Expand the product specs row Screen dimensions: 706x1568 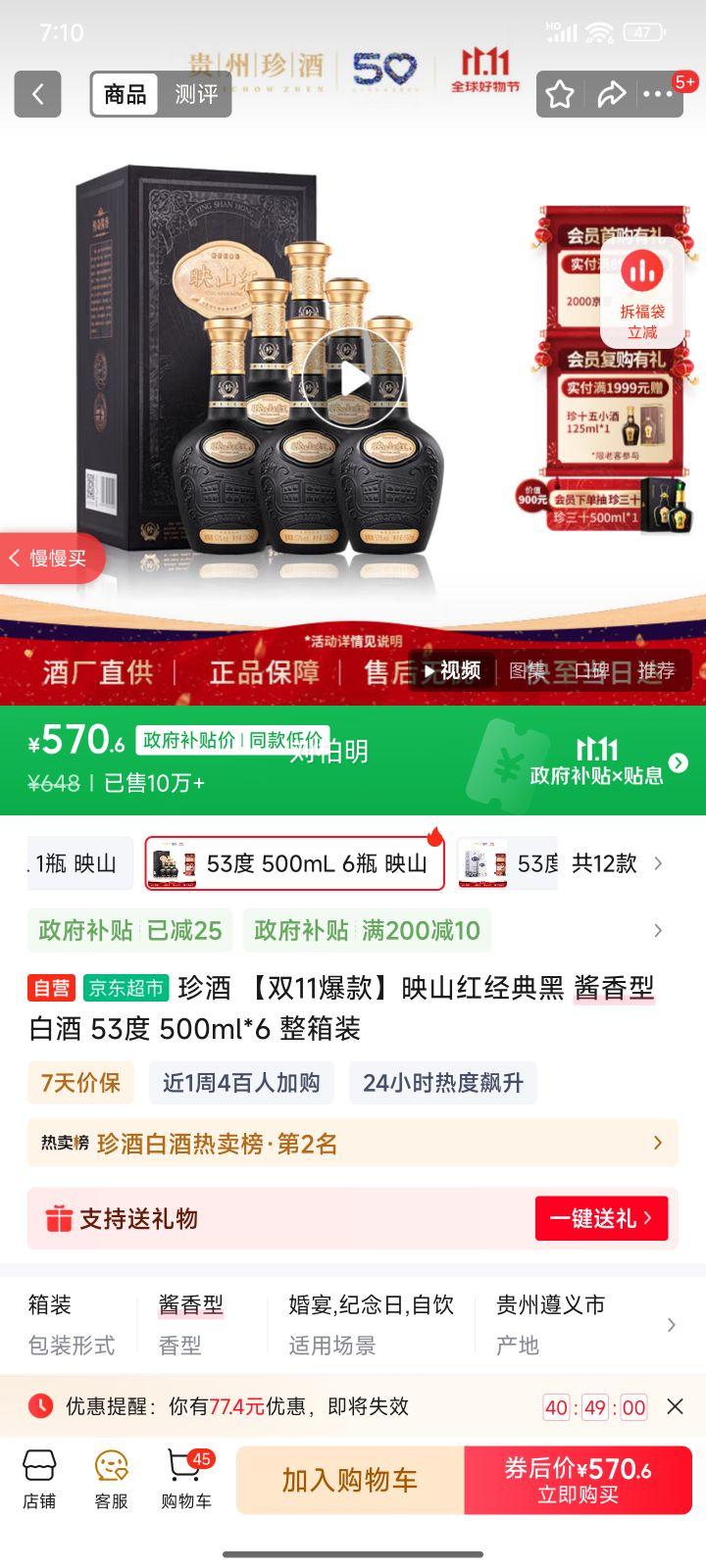[671, 1325]
